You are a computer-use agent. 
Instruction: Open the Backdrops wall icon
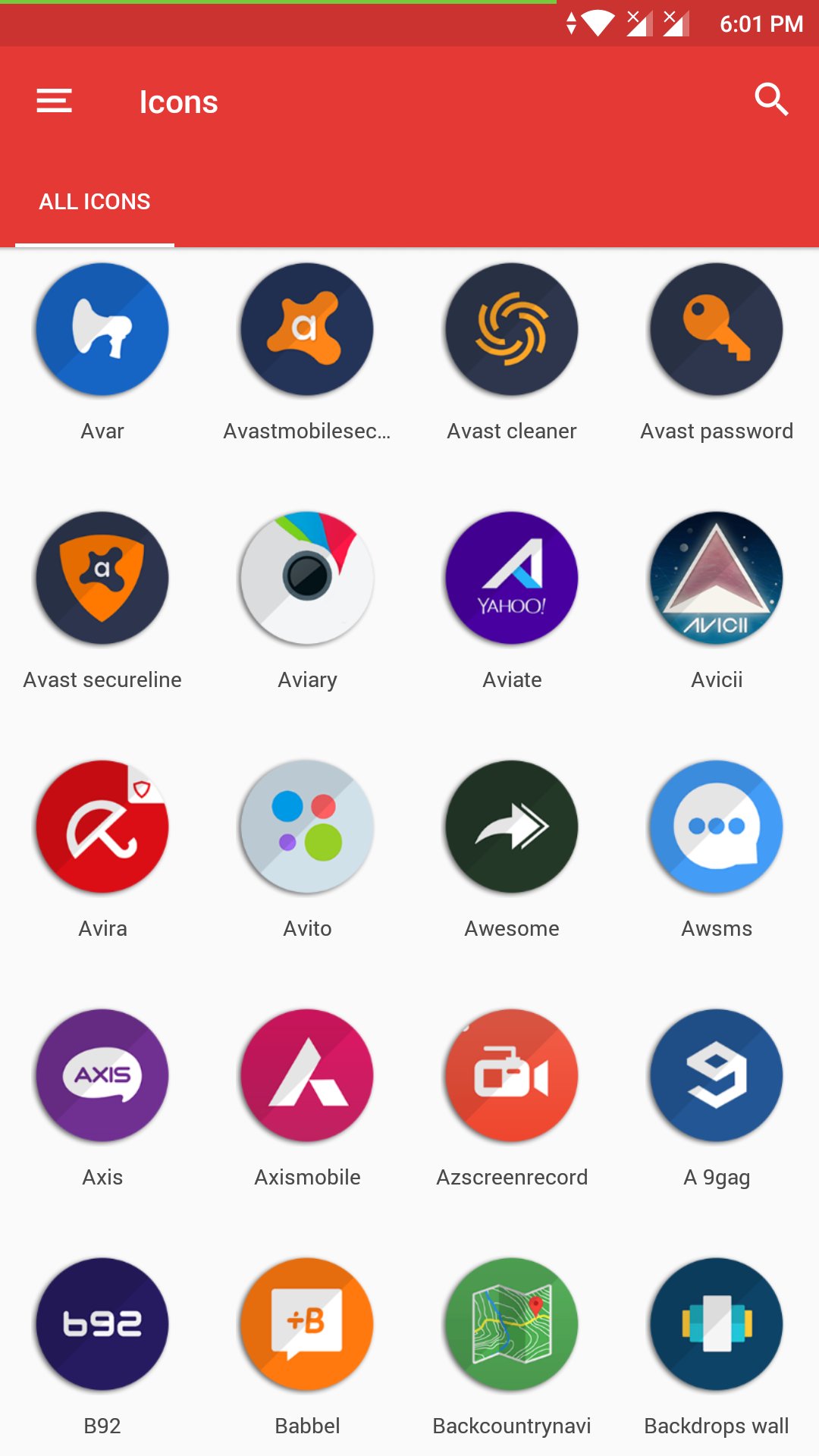(x=716, y=1323)
